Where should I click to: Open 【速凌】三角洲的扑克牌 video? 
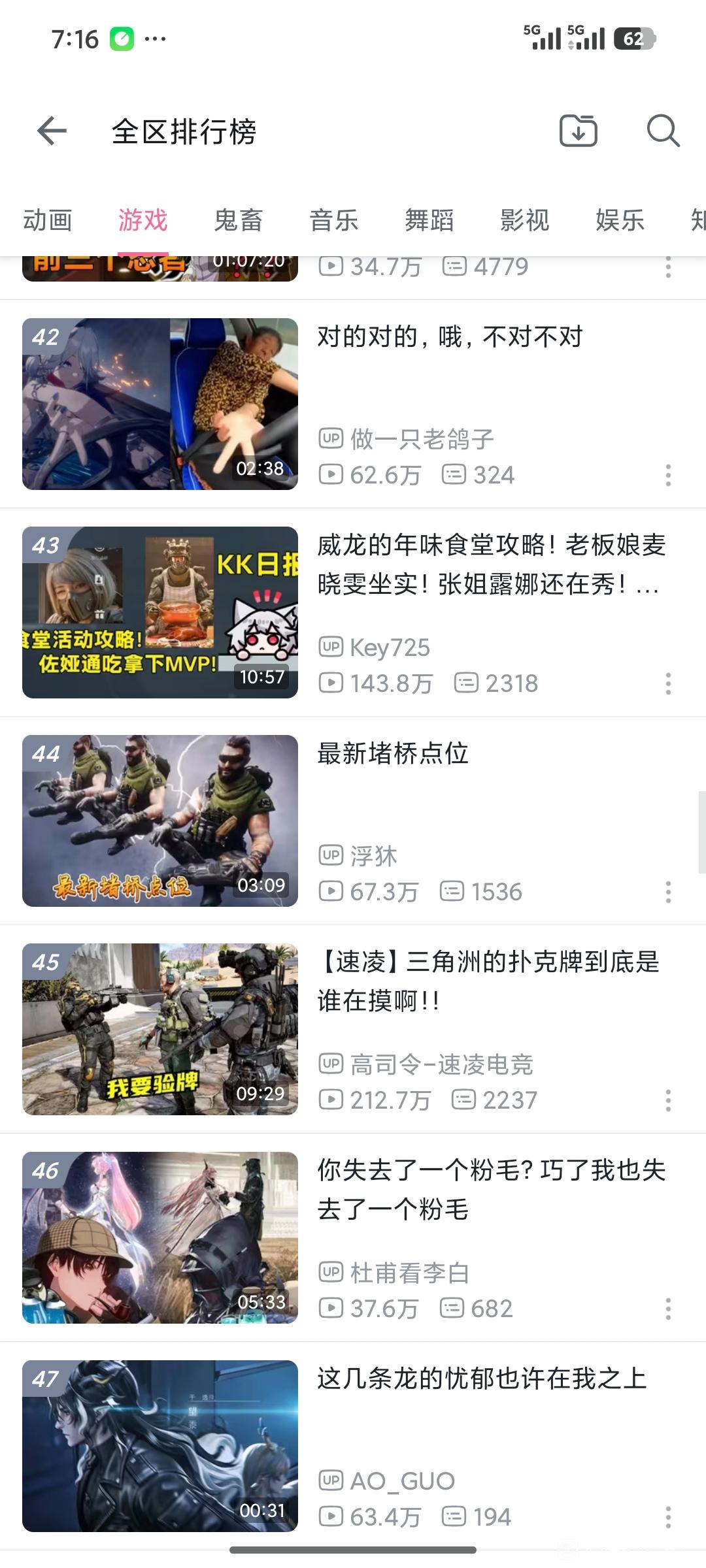(489, 981)
